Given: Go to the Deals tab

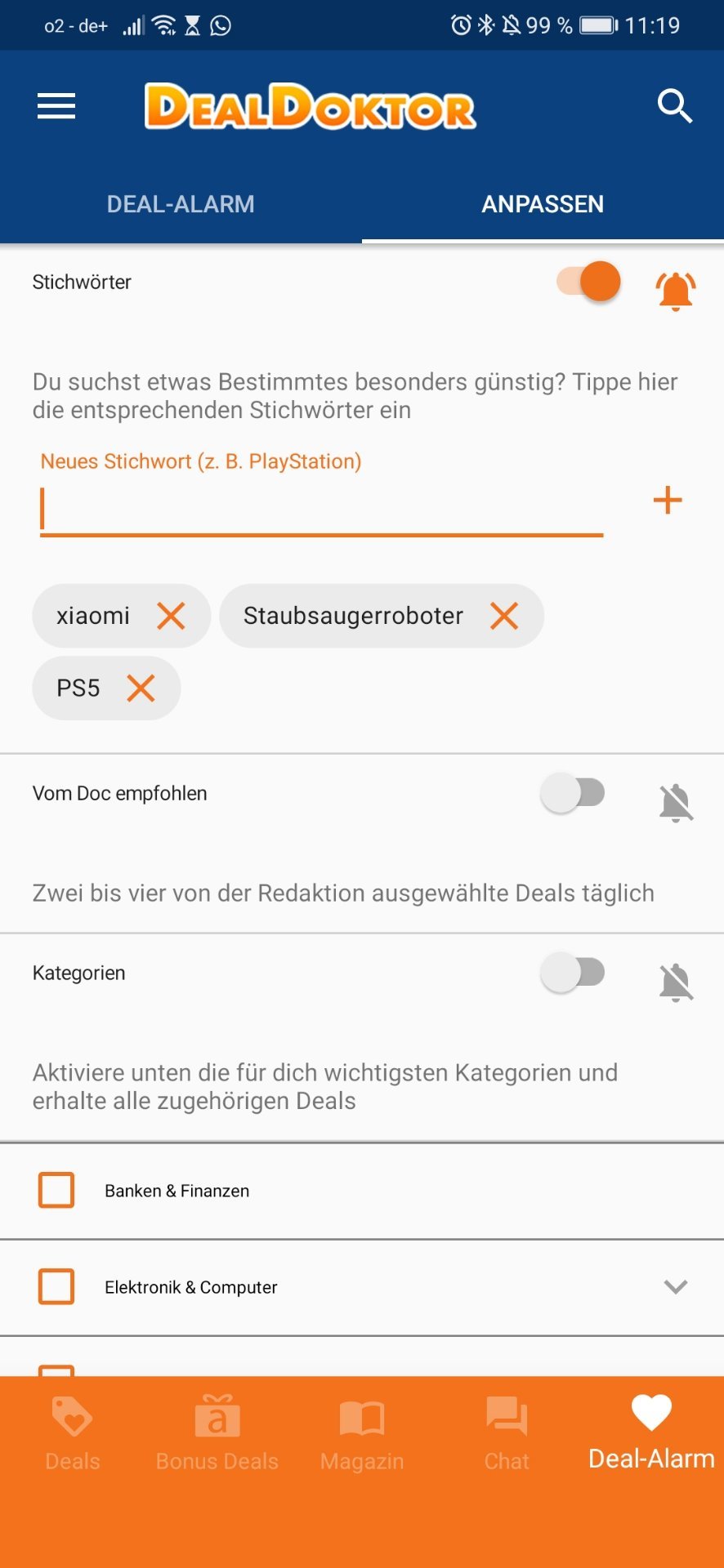Looking at the screenshot, I should click(73, 1433).
